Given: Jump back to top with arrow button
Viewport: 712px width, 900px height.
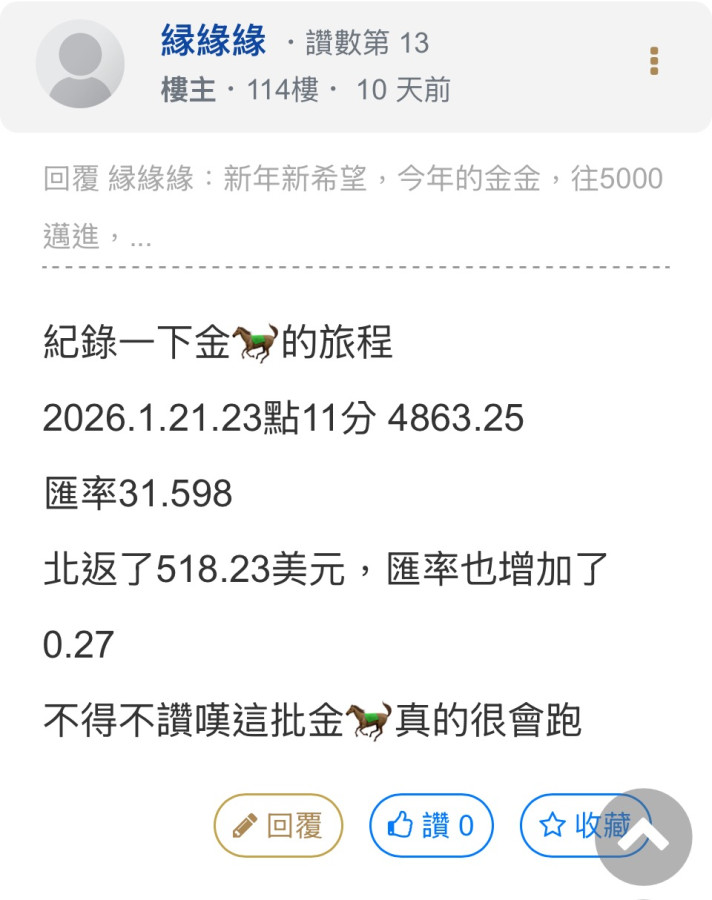Looking at the screenshot, I should [643, 836].
